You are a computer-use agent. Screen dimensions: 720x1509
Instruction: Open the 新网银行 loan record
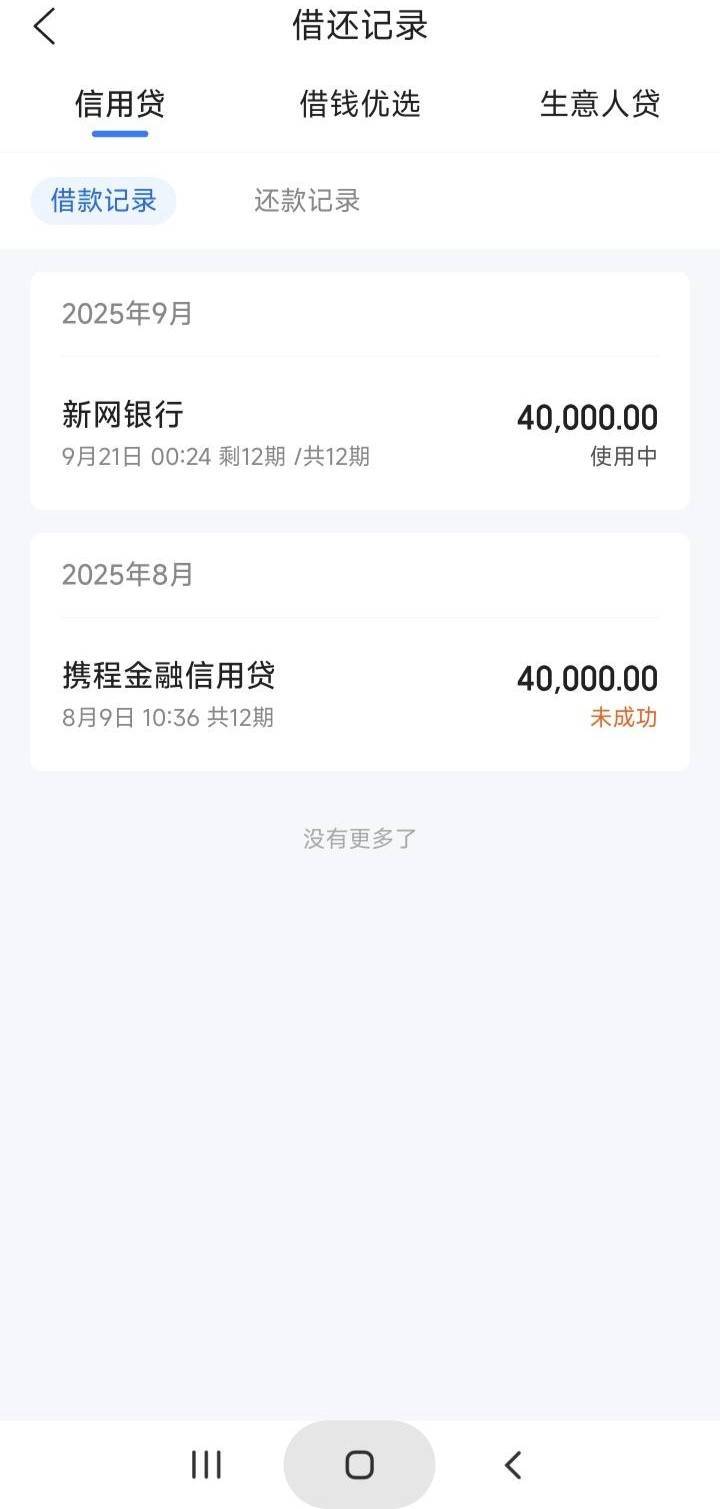360,434
